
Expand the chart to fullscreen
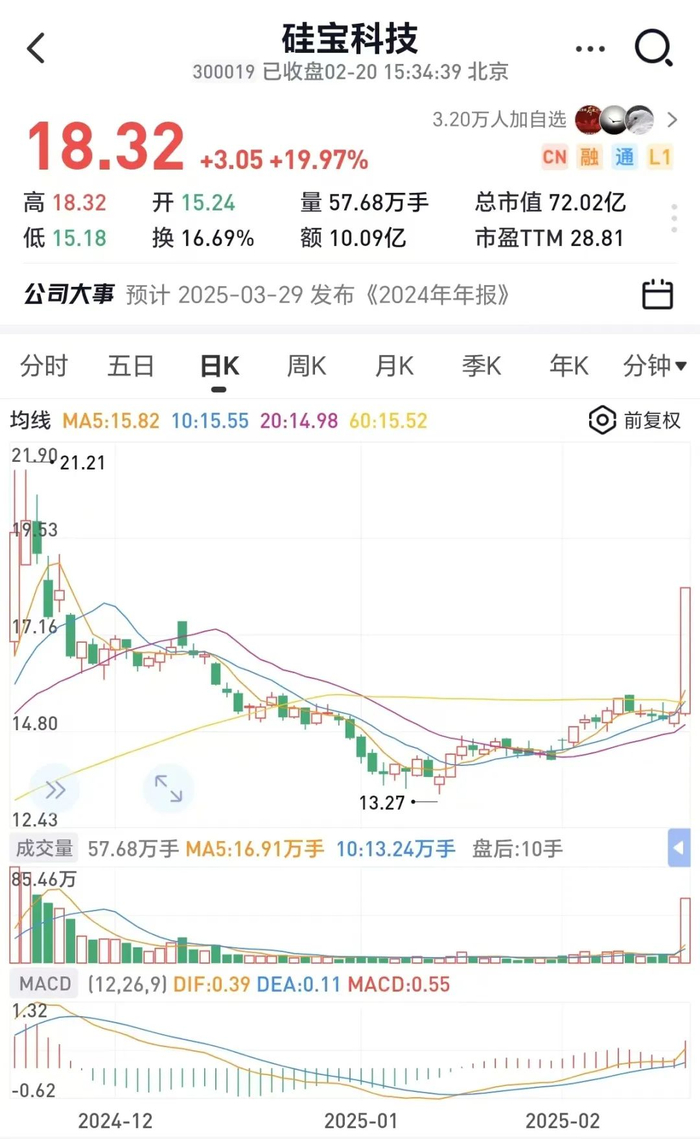coord(168,789)
